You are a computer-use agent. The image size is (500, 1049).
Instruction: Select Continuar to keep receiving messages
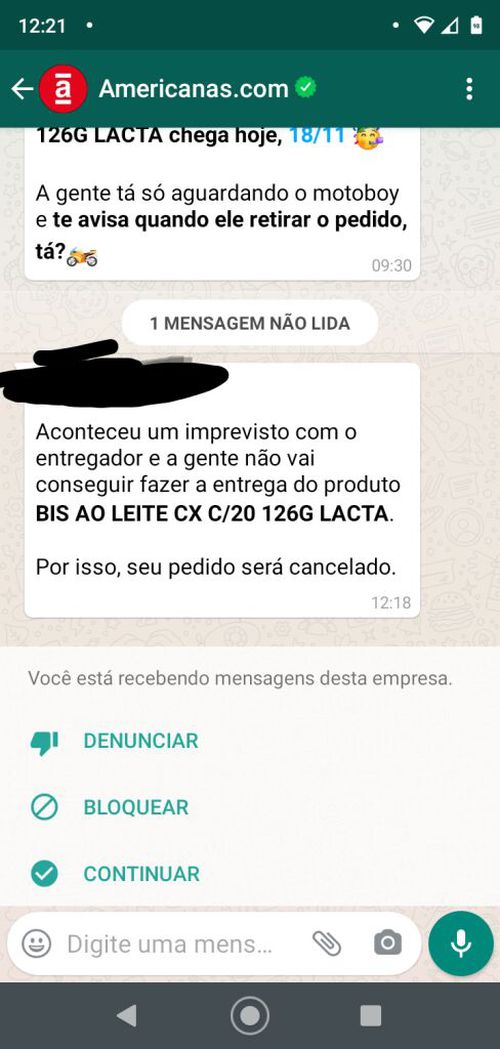141,874
